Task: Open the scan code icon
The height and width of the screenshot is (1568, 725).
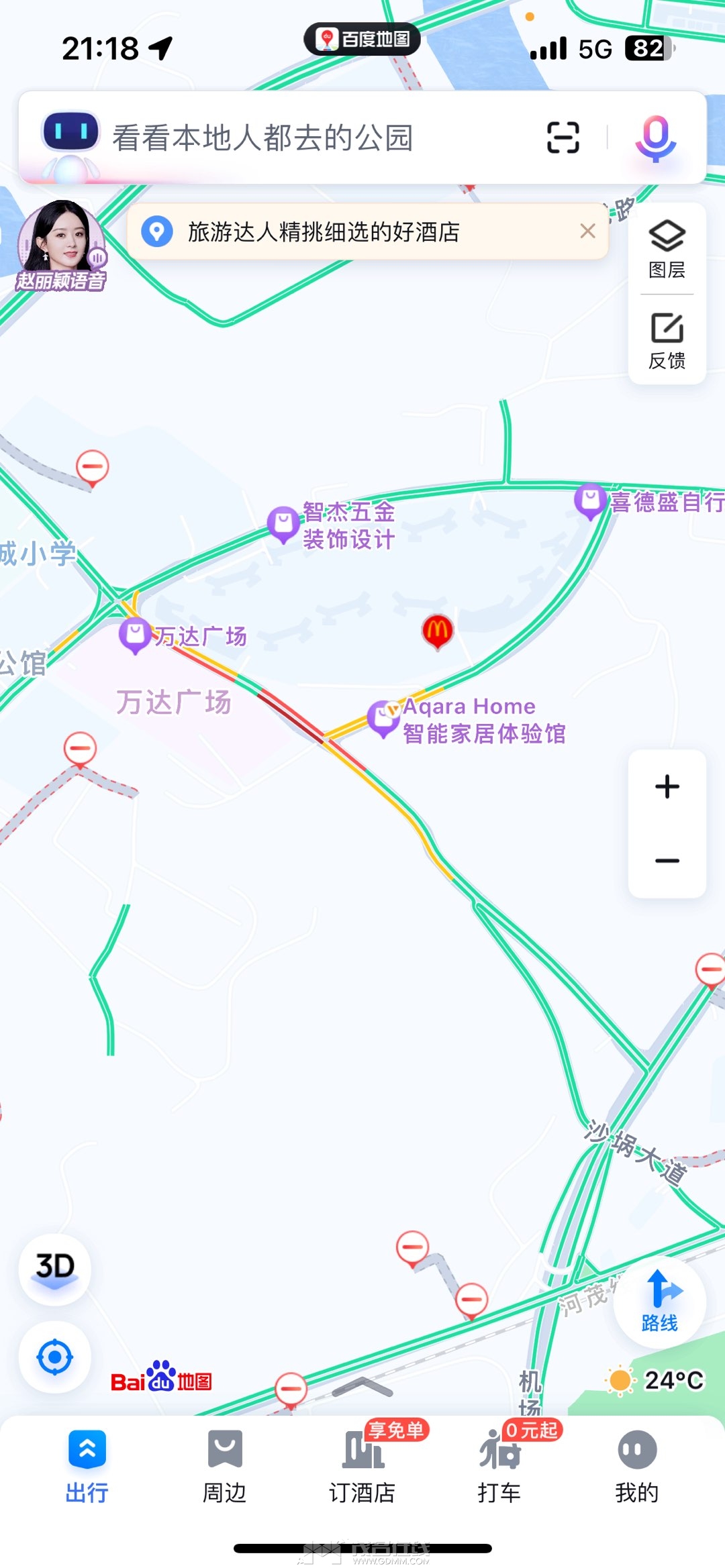Action: pos(563,138)
